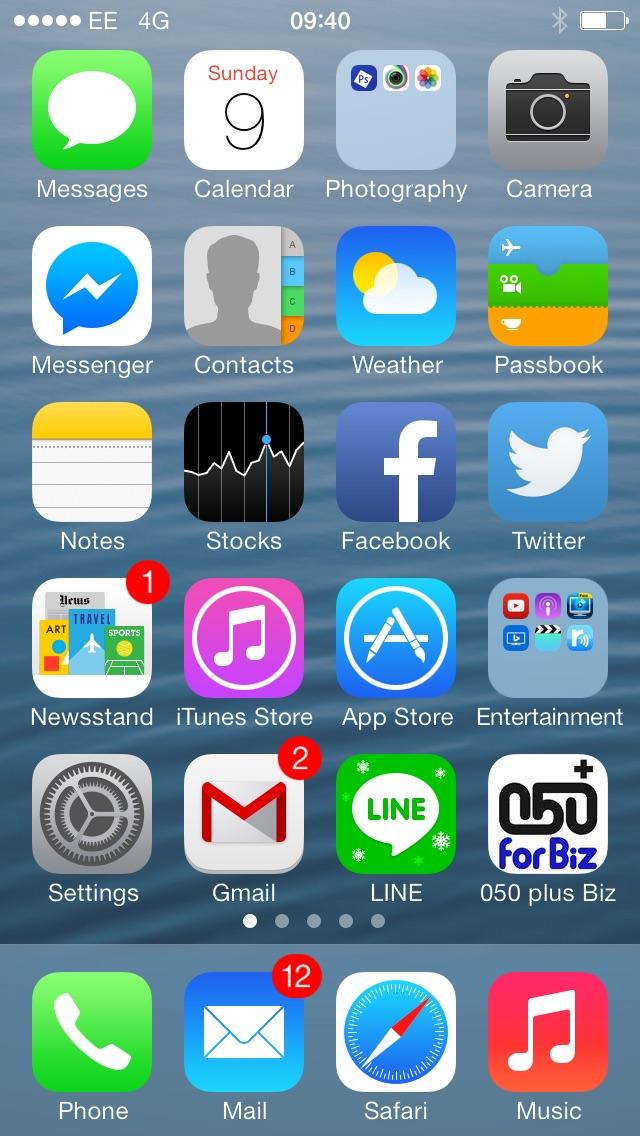640x1136 pixels.
Task: Open the Settings app
Action: coord(92,814)
